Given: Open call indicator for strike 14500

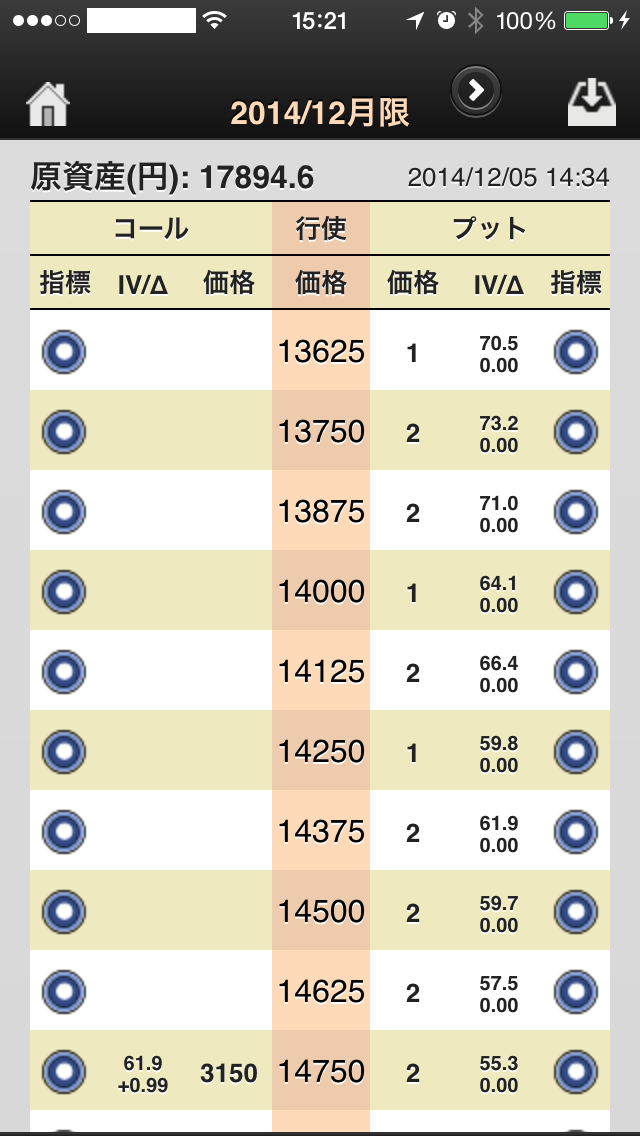Looking at the screenshot, I should pos(64,913).
